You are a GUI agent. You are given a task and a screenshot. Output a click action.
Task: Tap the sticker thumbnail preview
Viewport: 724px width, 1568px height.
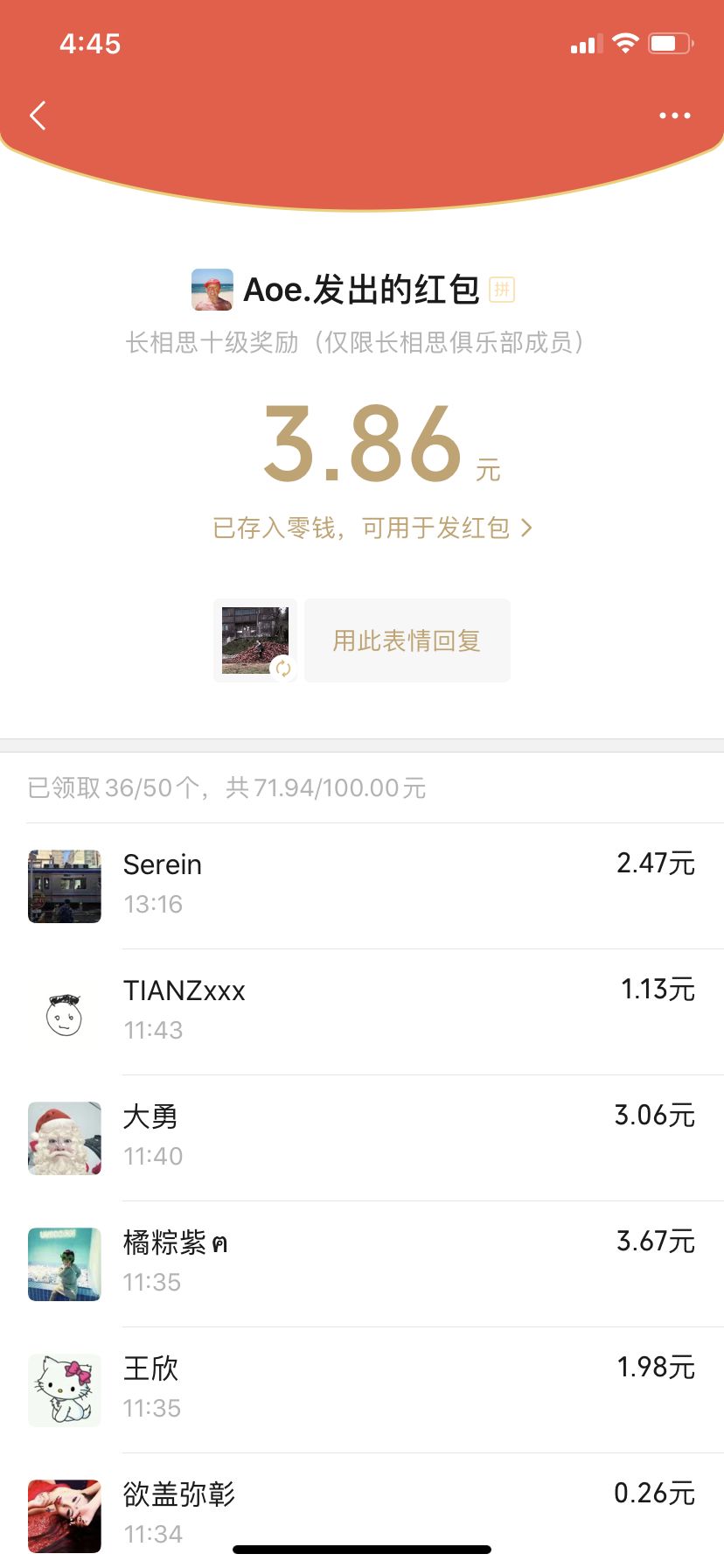coord(254,640)
